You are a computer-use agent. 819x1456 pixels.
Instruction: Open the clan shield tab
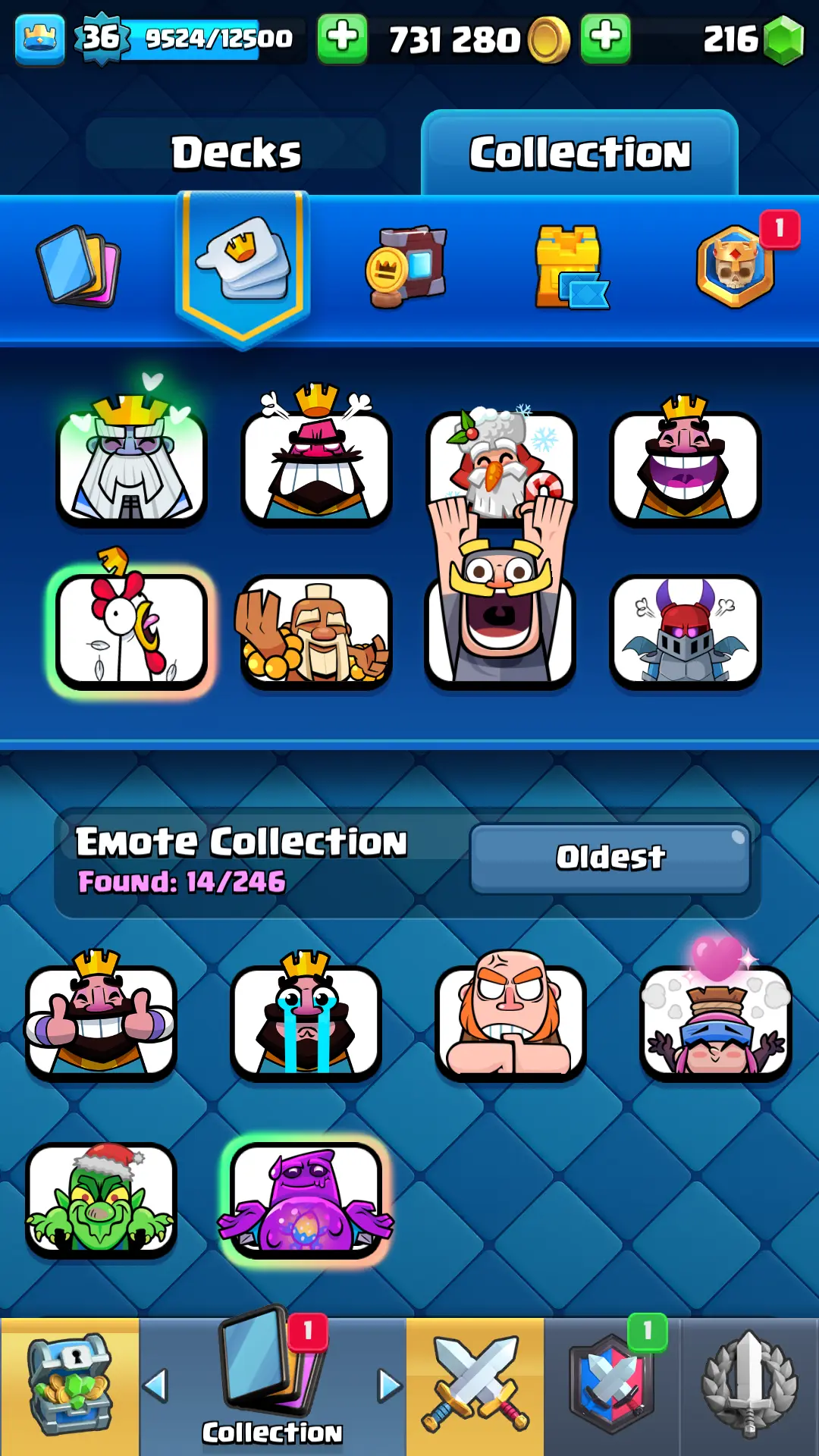(611, 1386)
